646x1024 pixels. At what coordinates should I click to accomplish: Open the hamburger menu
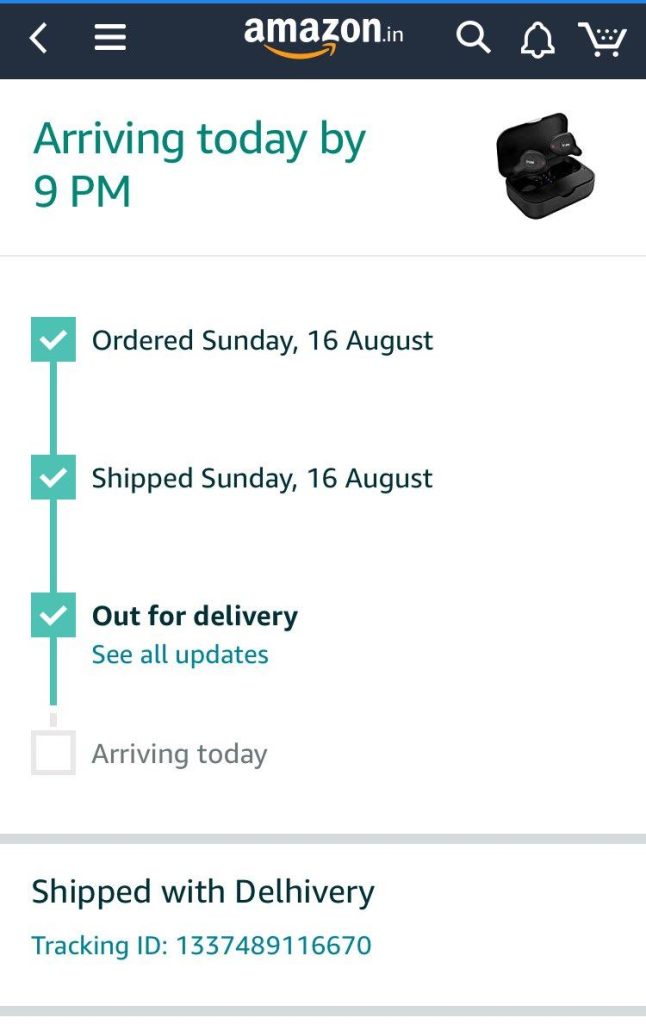[110, 39]
